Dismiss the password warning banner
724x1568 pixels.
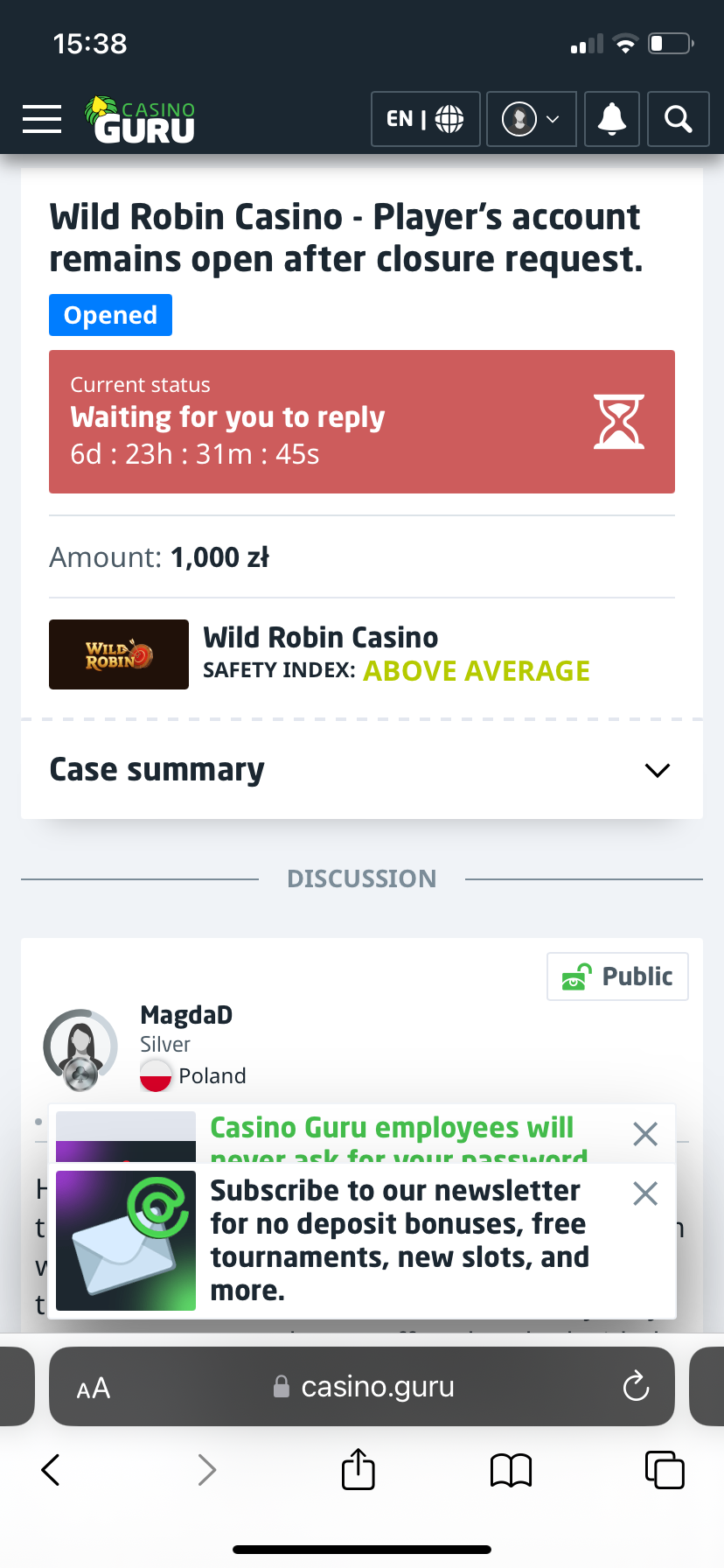(x=645, y=1134)
